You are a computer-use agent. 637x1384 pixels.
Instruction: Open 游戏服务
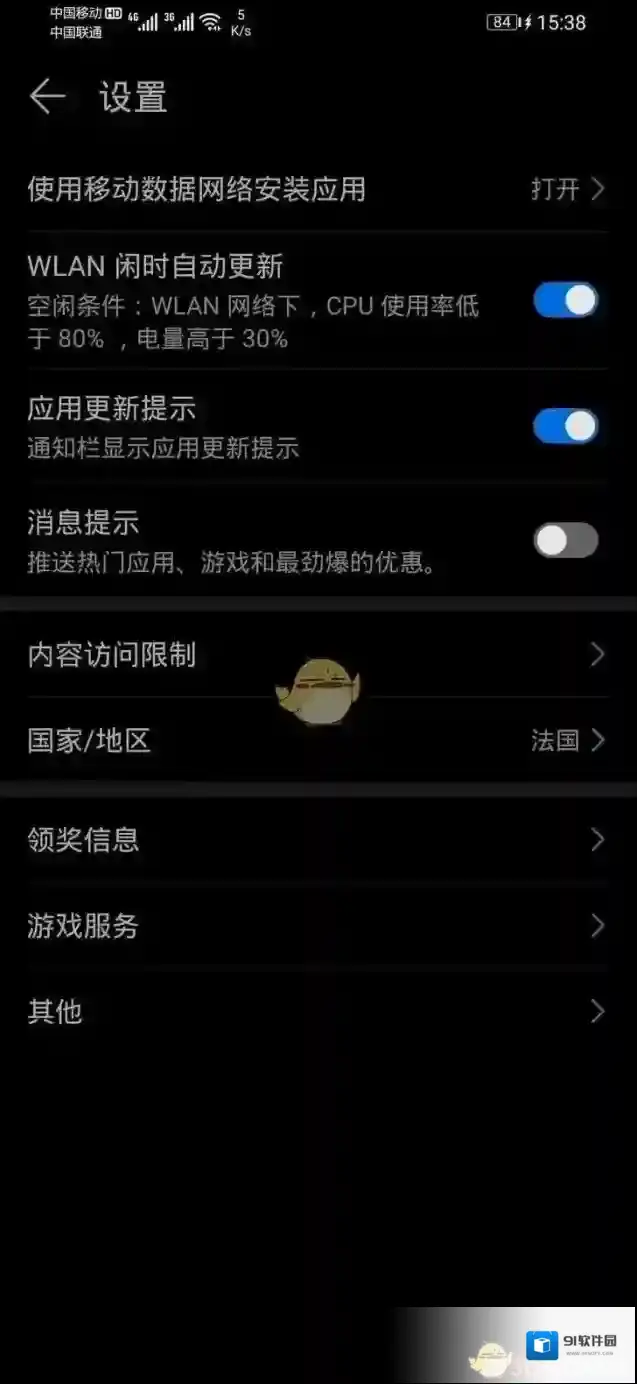click(318, 926)
